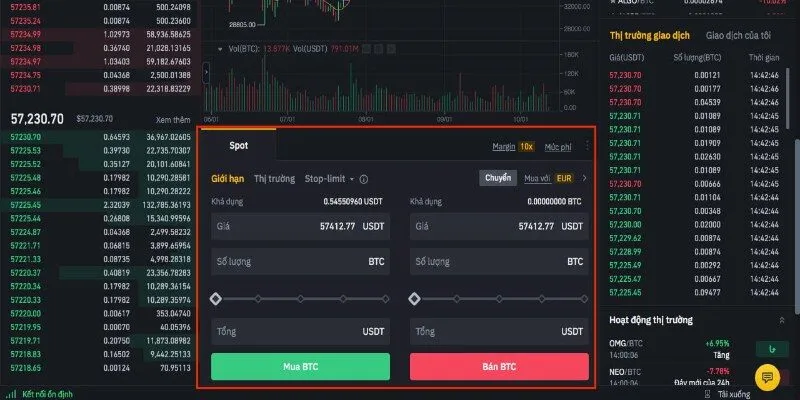Switch to Giới hạn order type
This screenshot has height=400, width=800.
[227, 179]
